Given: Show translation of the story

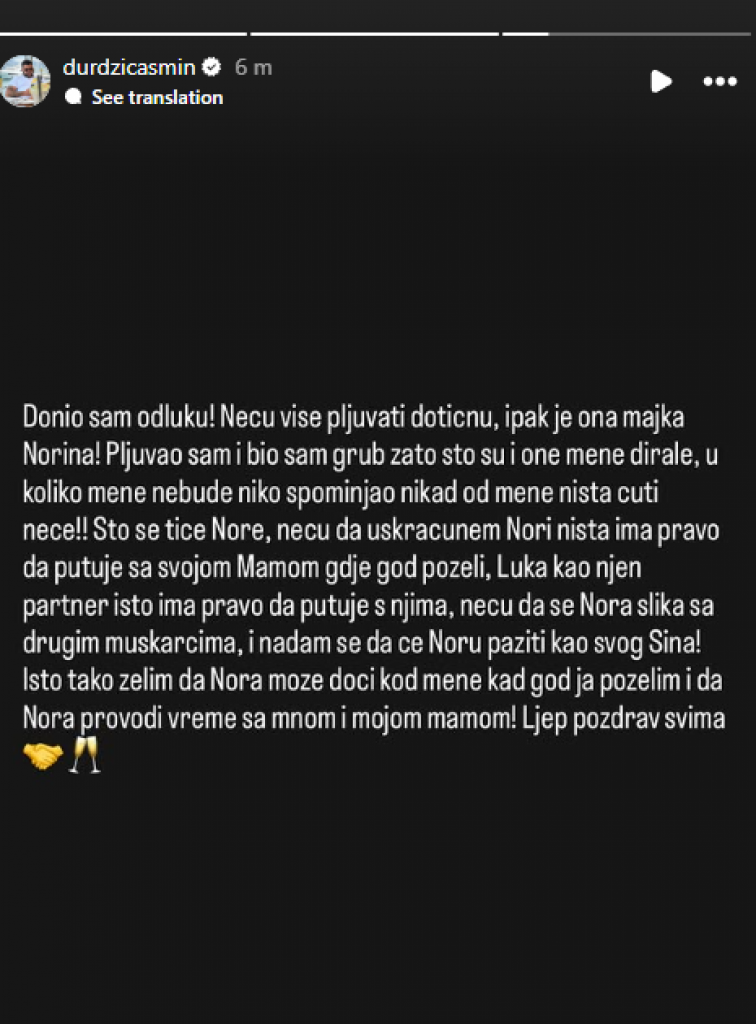Looking at the screenshot, I should [156, 97].
